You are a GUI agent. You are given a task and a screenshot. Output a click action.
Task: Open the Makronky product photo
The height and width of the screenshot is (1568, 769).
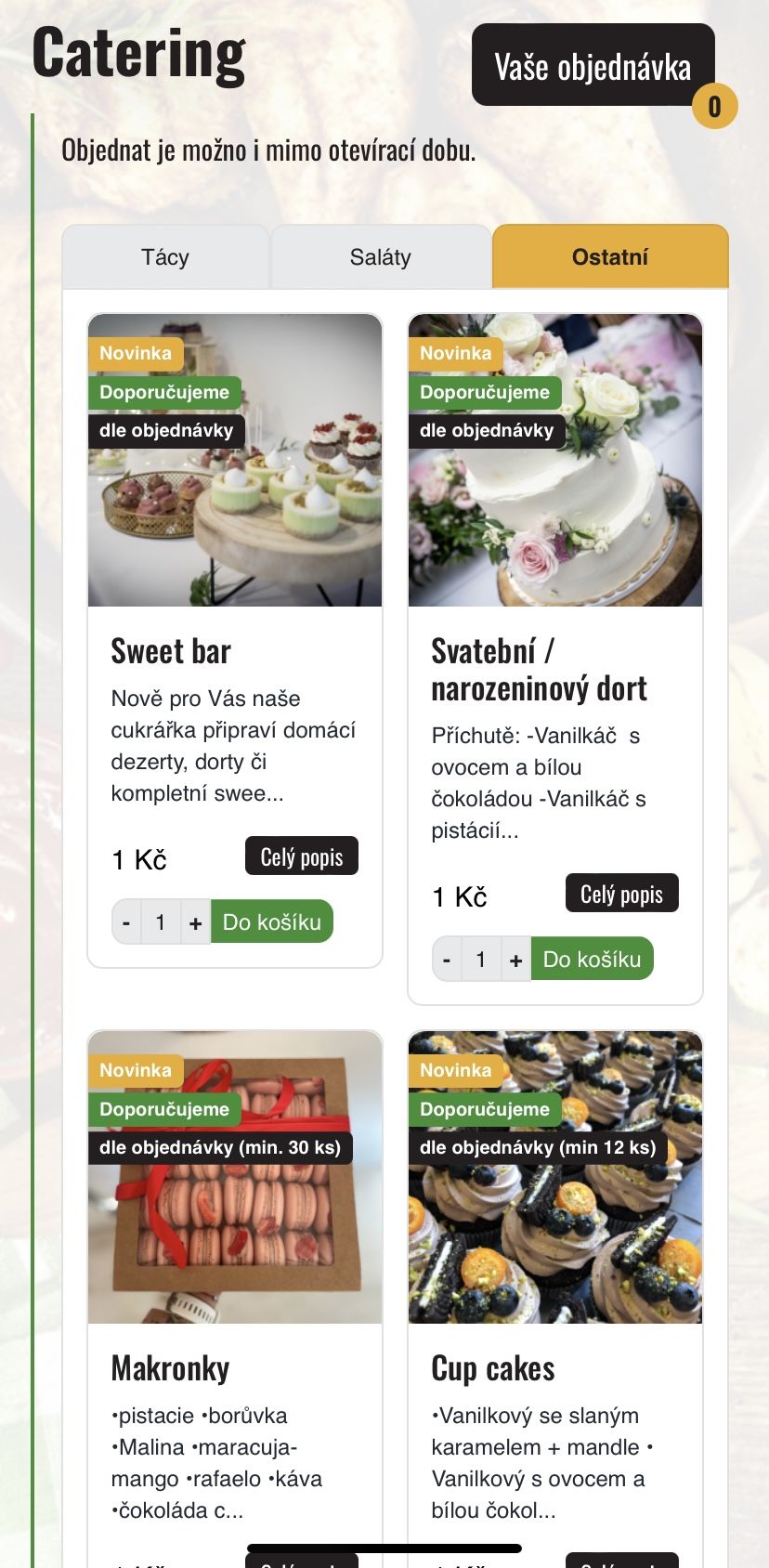(x=235, y=1177)
